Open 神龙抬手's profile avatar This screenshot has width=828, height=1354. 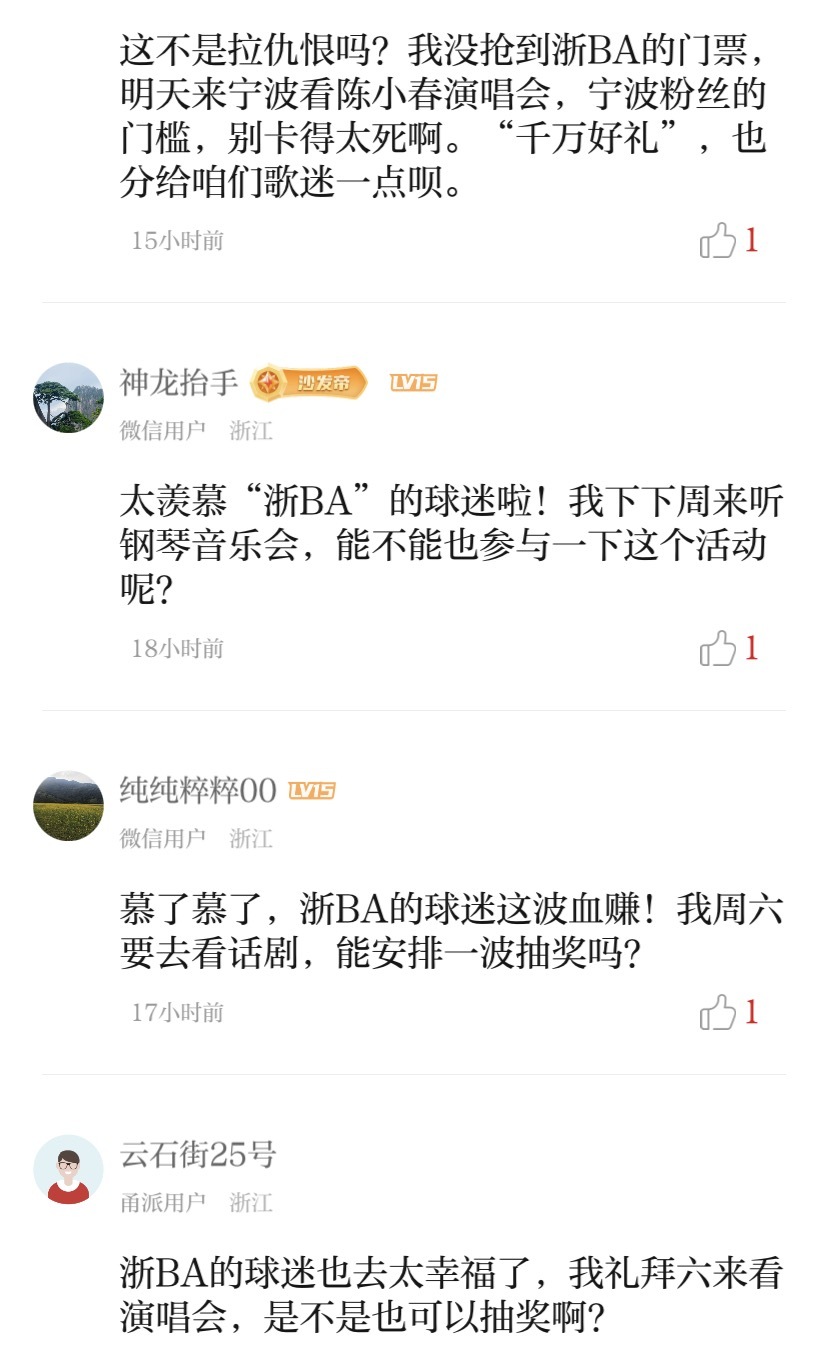click(x=68, y=398)
